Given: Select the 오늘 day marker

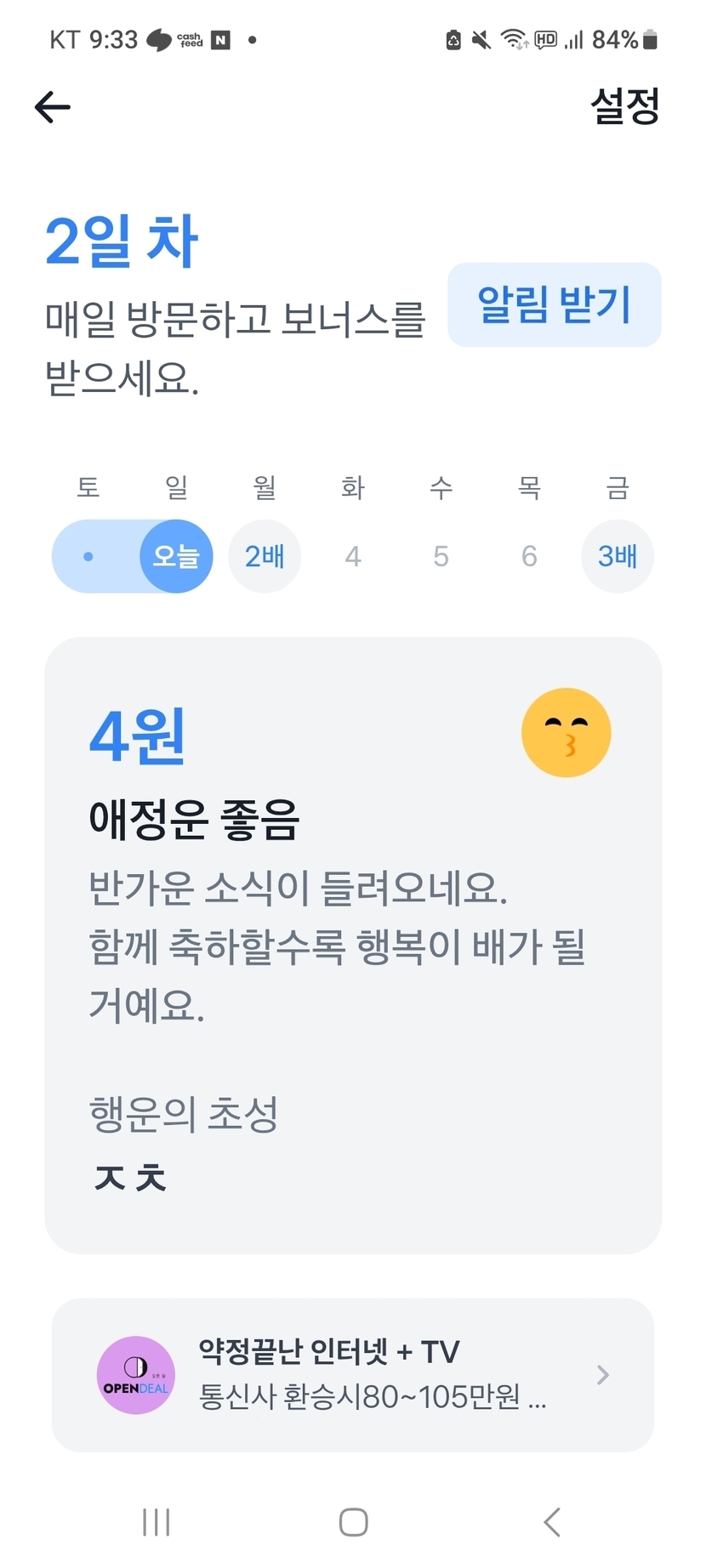Looking at the screenshot, I should [176, 556].
